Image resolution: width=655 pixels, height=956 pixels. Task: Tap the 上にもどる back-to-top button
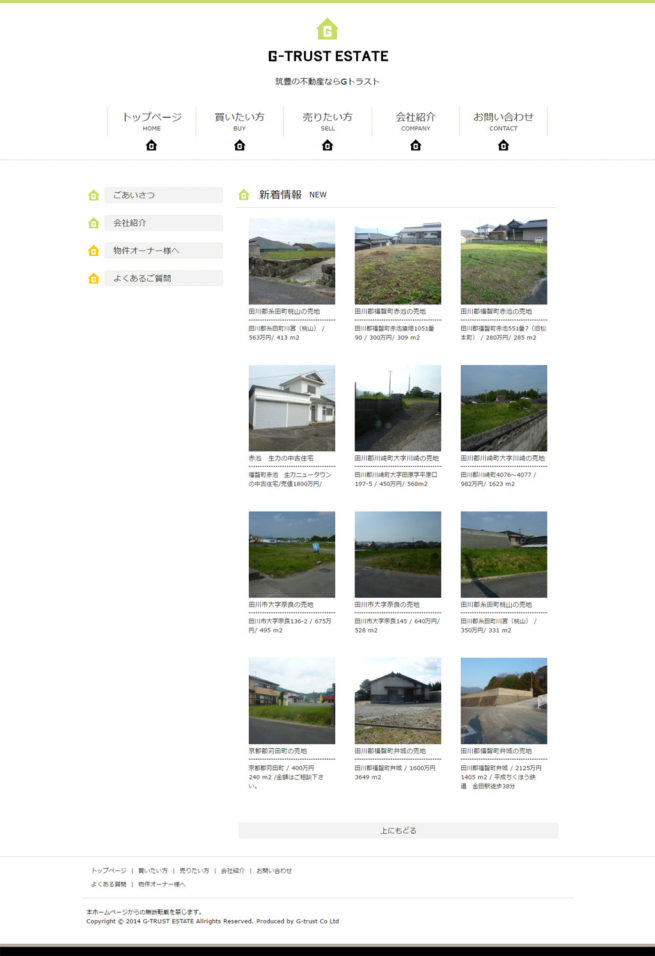click(398, 831)
